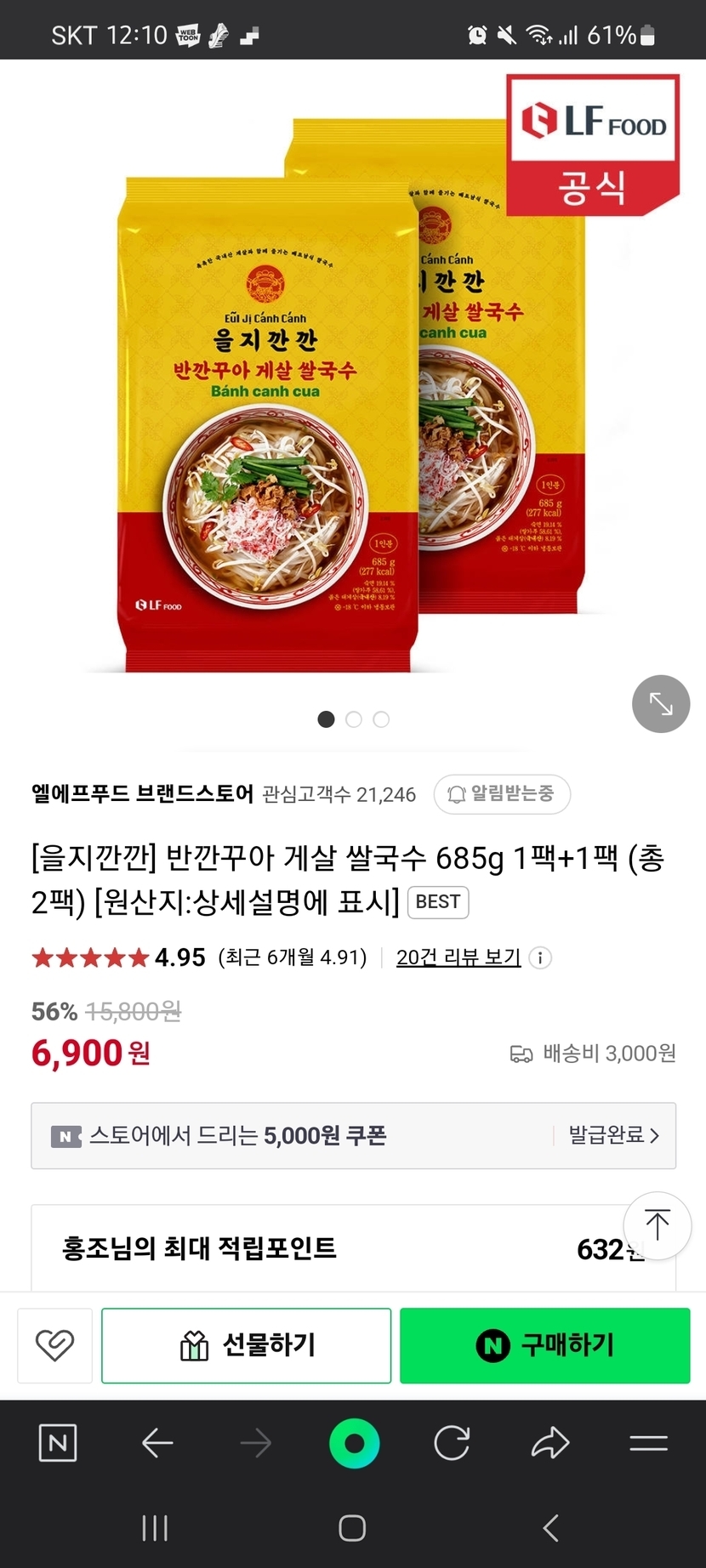Add this product to wishlist with heart

coord(55,1345)
